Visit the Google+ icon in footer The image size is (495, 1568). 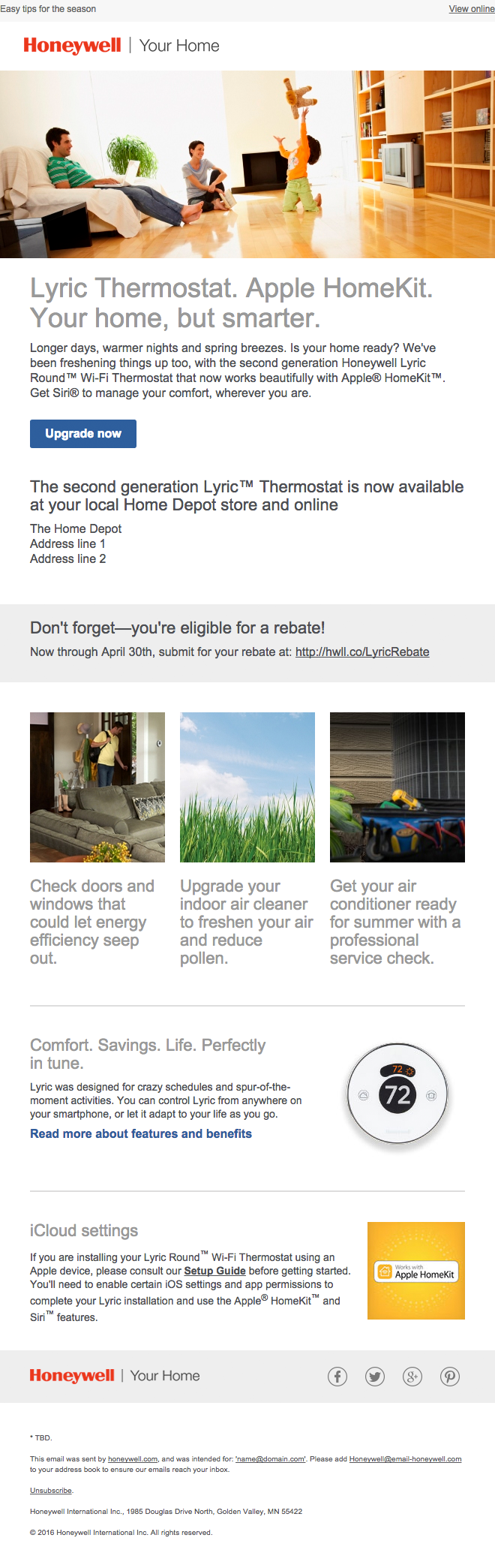[412, 1376]
